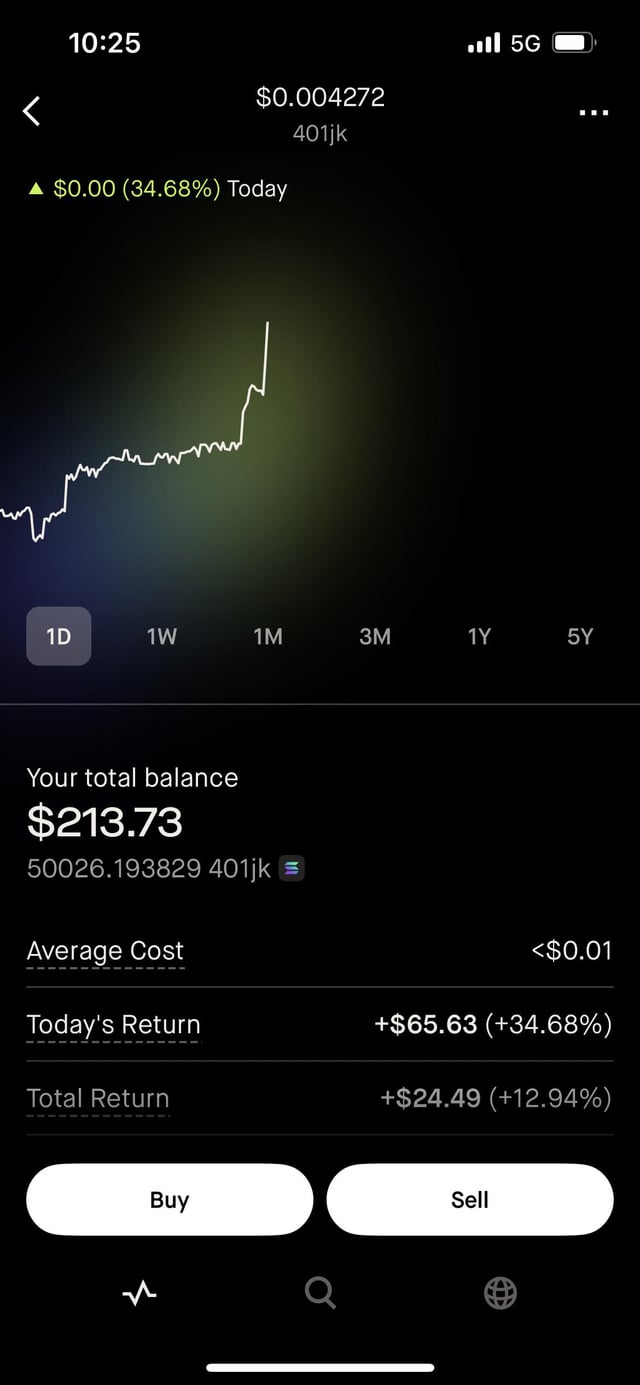Explain the Total Return label
Image resolution: width=640 pixels, height=1385 pixels.
click(98, 1098)
